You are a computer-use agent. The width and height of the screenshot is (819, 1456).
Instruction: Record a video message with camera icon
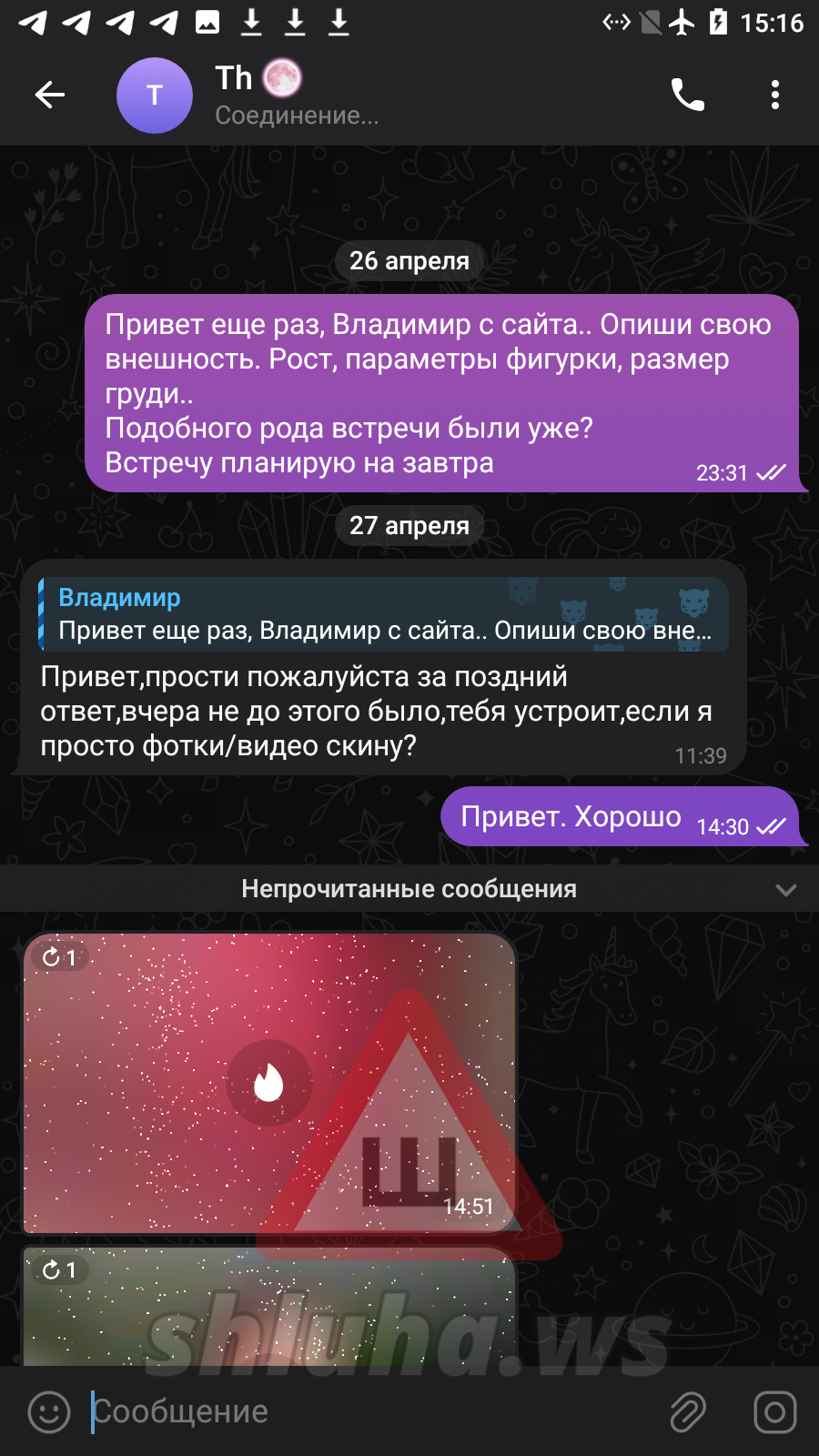775,1412
